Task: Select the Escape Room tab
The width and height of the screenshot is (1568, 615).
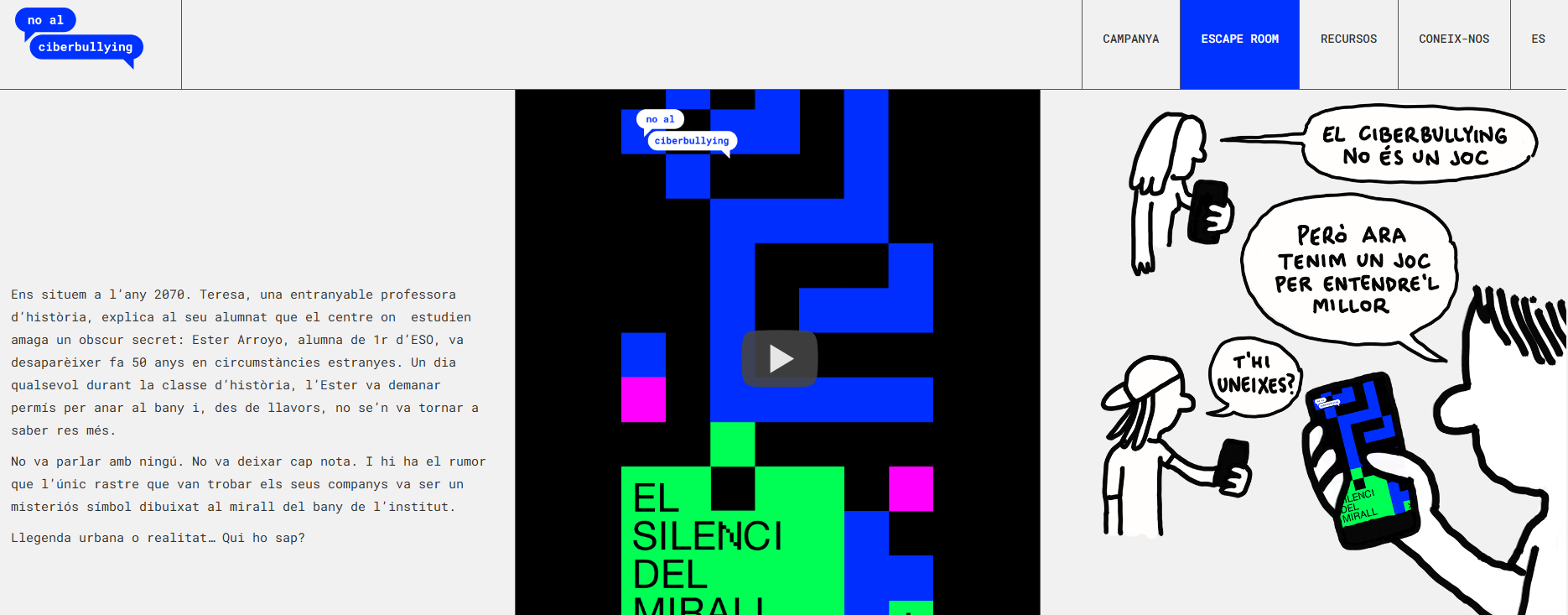Action: [x=1239, y=39]
